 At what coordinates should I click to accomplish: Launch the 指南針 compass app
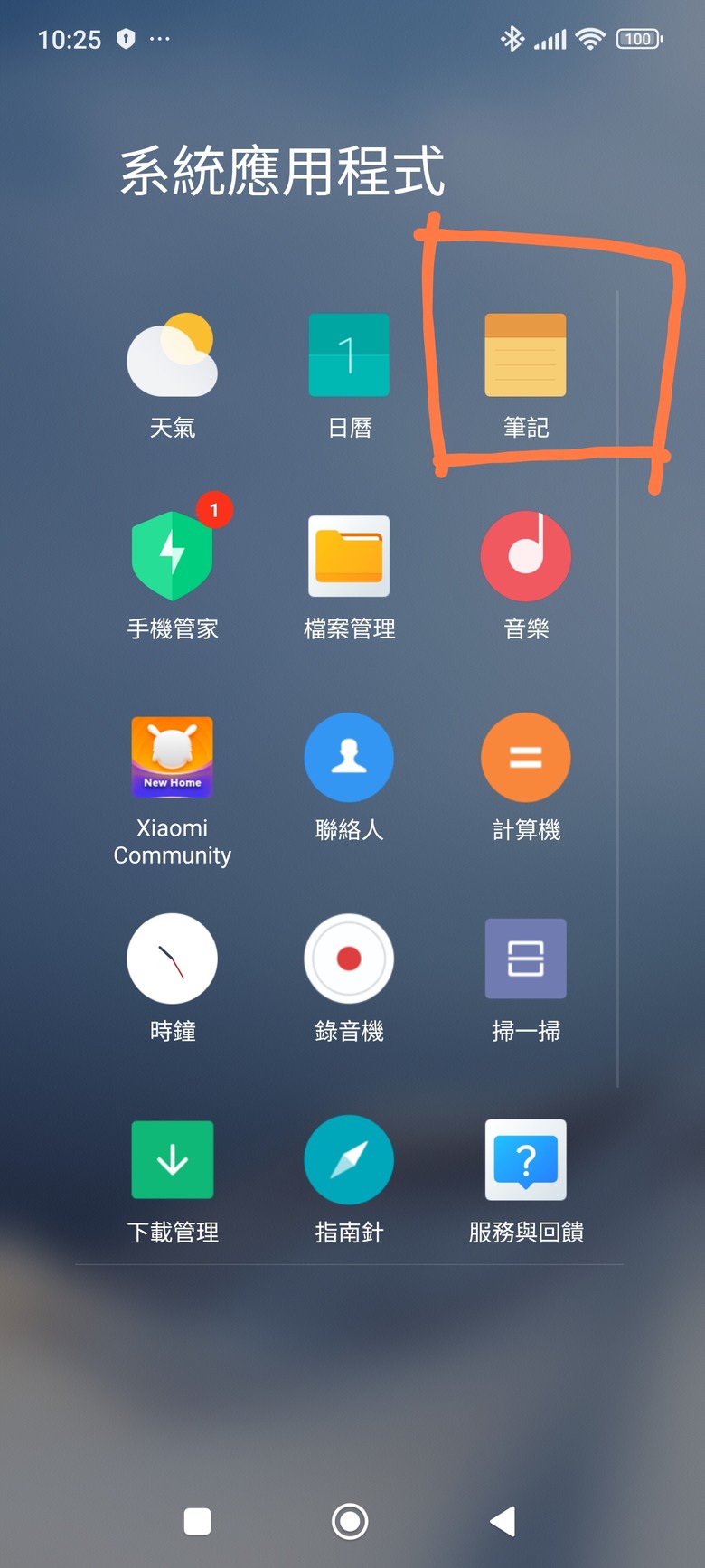pos(349,1159)
